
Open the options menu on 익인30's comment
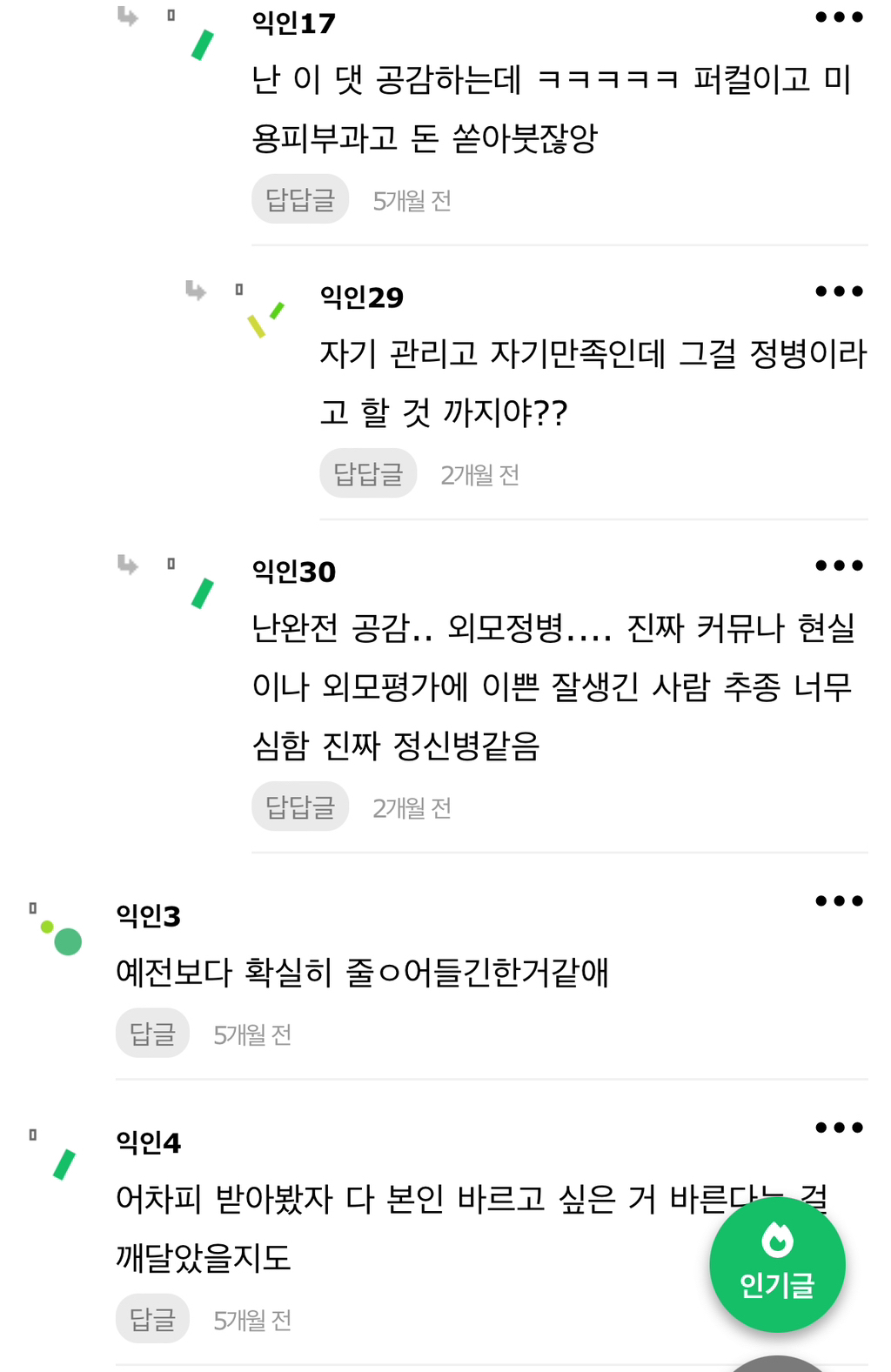point(838,565)
